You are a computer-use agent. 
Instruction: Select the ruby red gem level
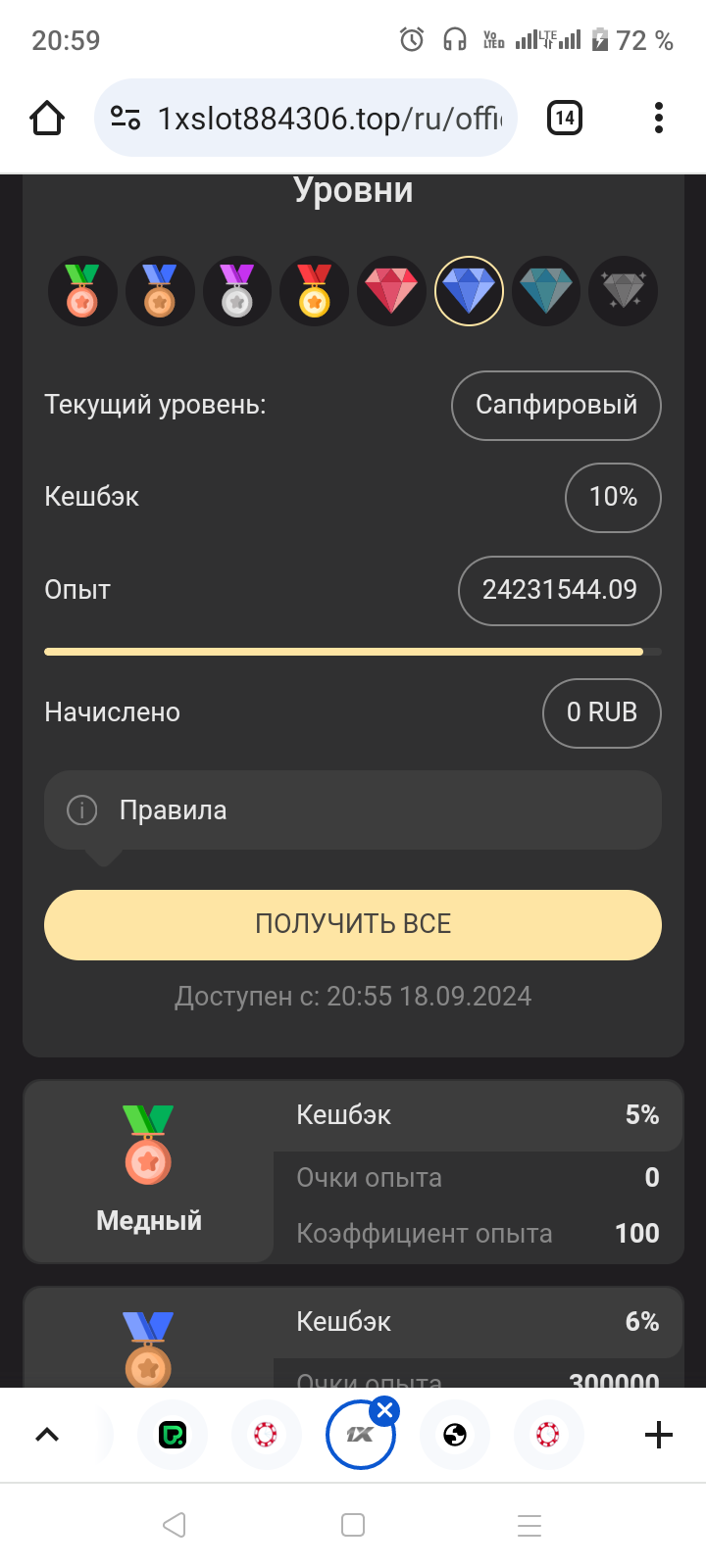tap(391, 291)
